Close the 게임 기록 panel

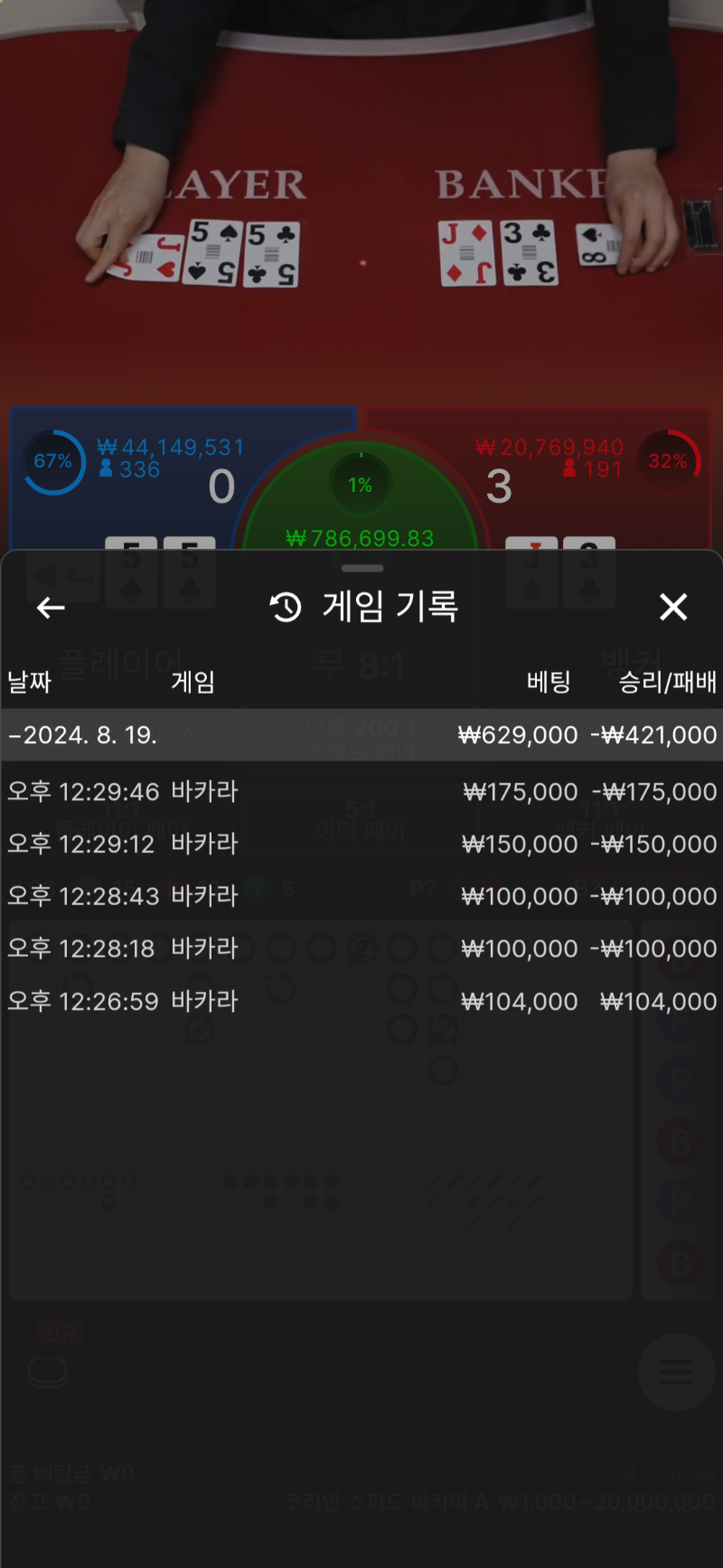[673, 608]
